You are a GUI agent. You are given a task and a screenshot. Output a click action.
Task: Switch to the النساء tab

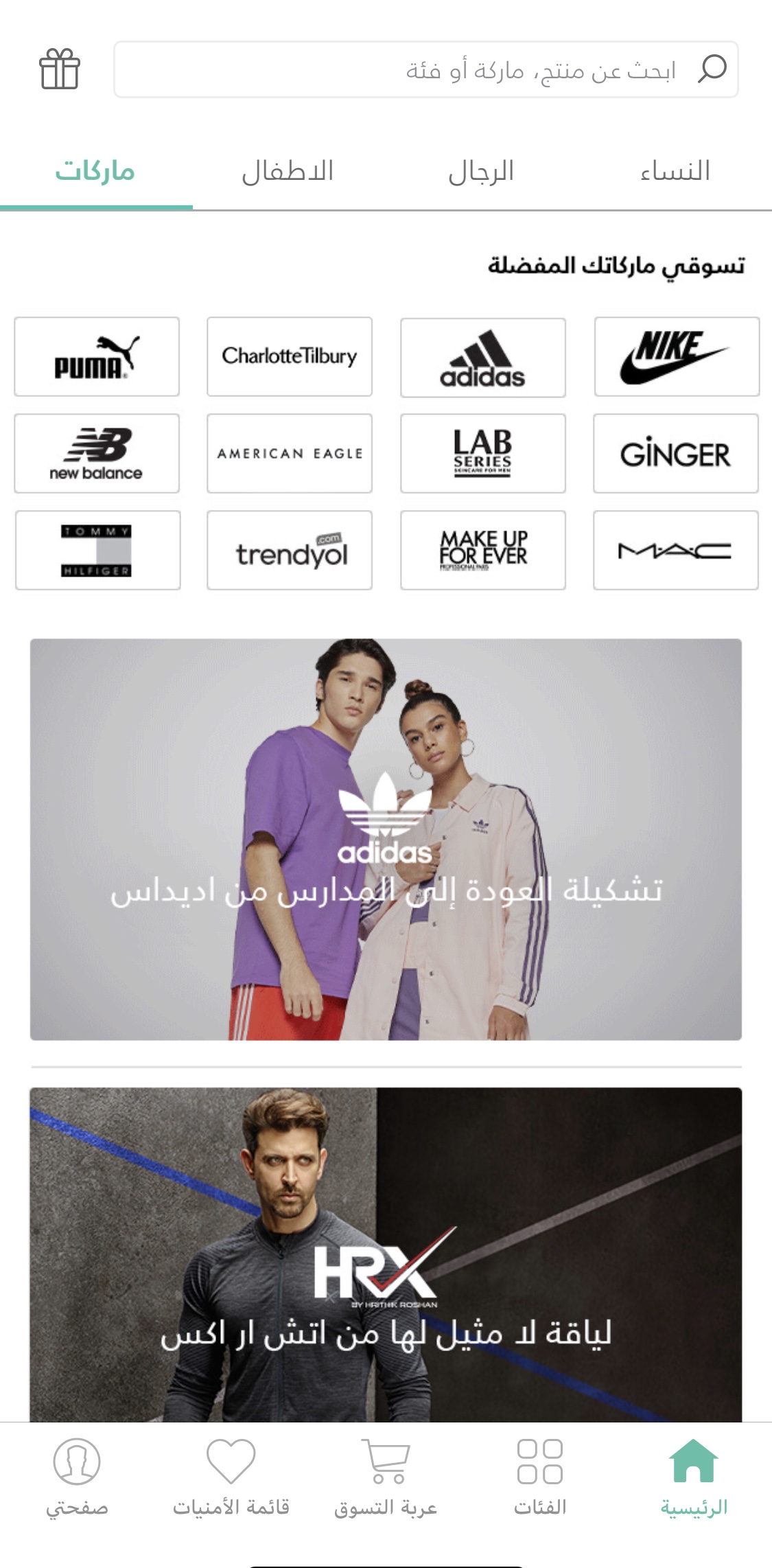(x=675, y=171)
